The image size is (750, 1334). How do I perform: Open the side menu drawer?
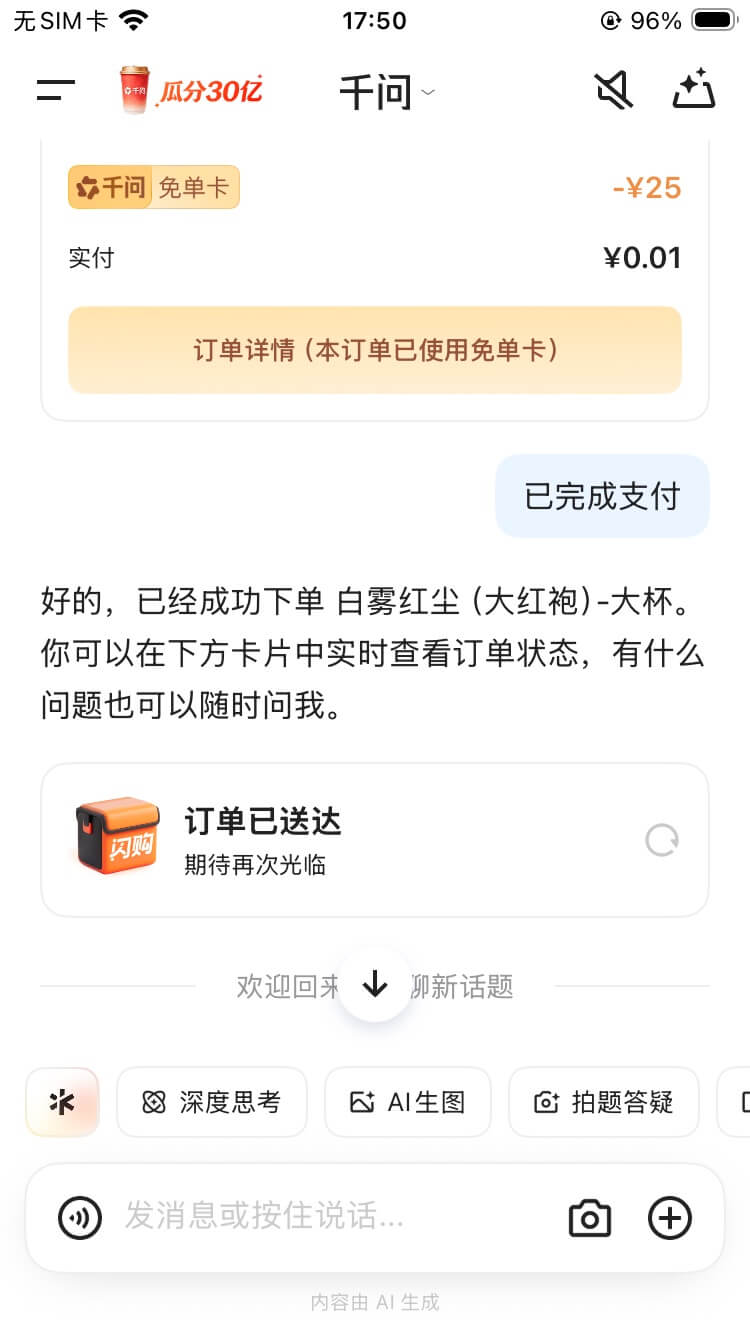click(x=56, y=91)
